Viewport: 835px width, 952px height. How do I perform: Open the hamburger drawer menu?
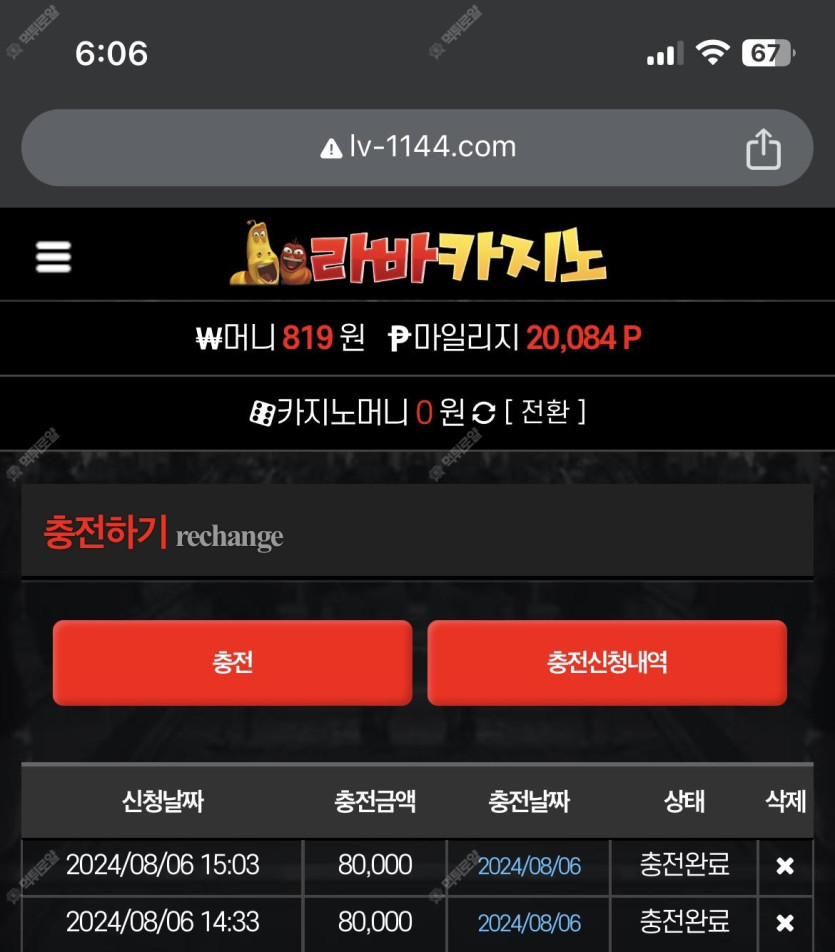[53, 256]
